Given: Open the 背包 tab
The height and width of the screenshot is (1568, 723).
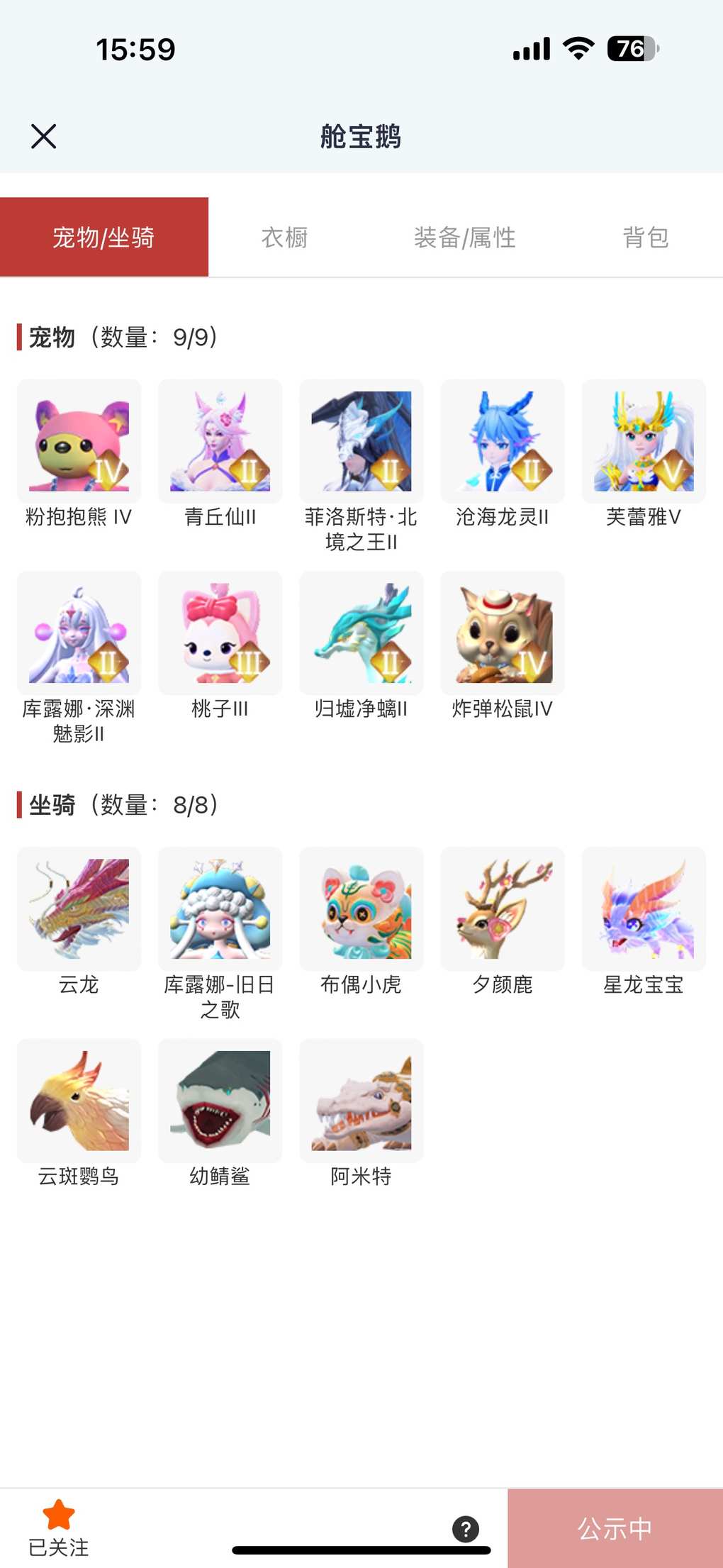Looking at the screenshot, I should point(645,238).
